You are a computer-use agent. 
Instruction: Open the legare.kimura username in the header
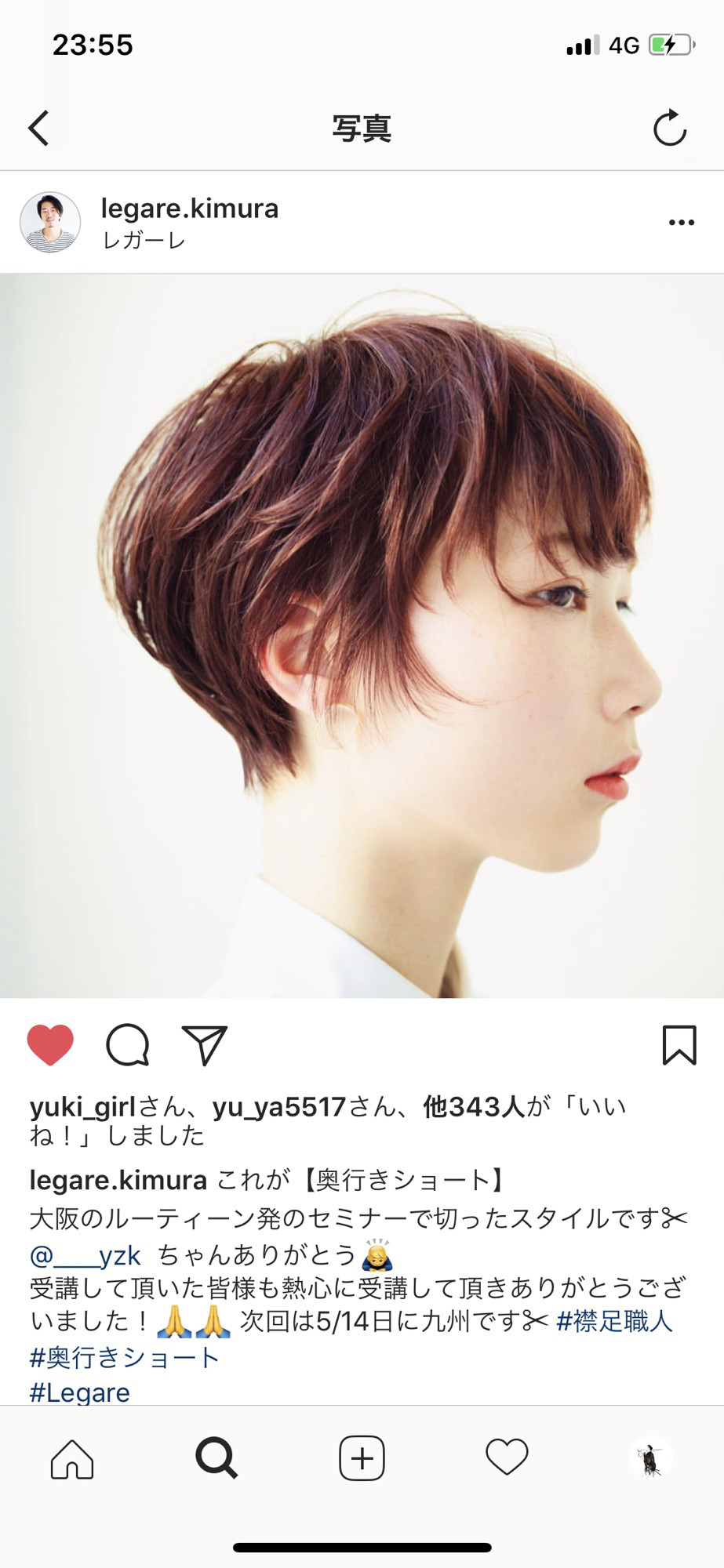pyautogui.click(x=190, y=209)
